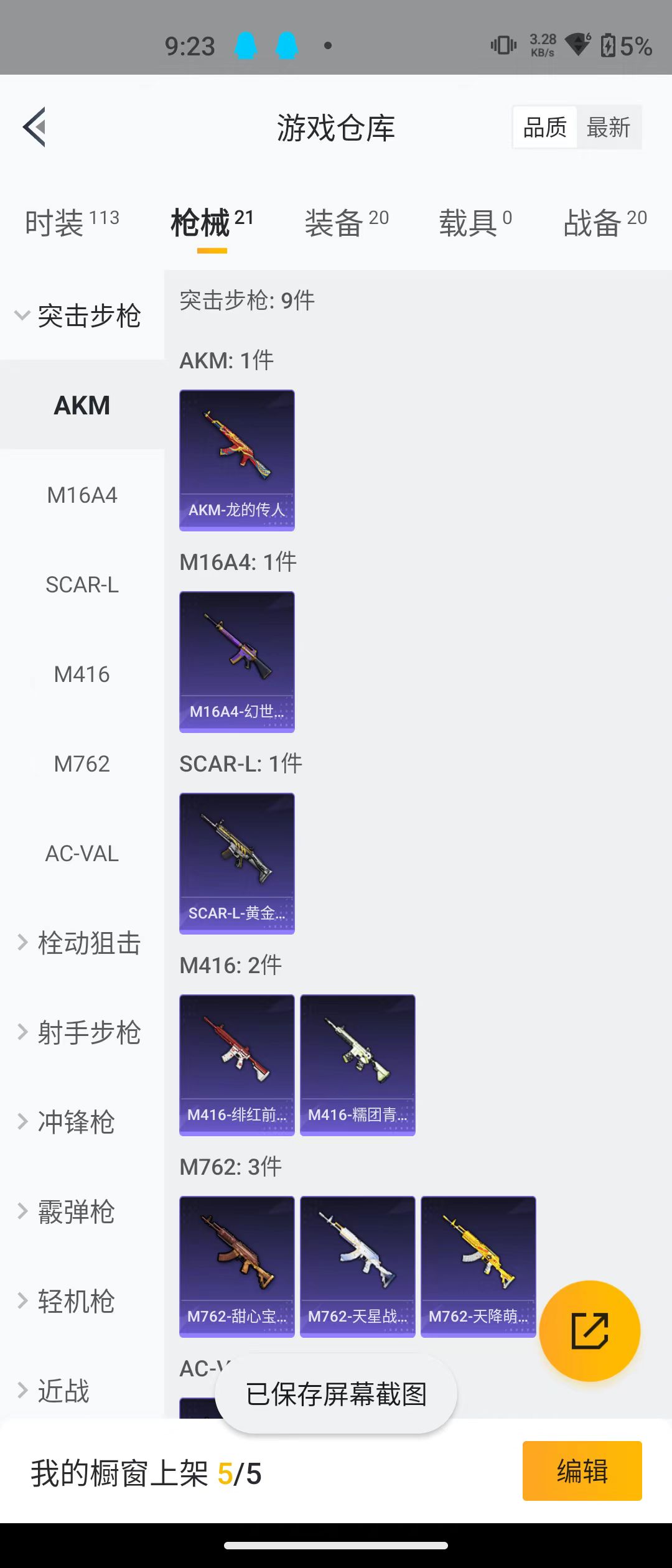
Task: Go back using the top-left arrow
Action: coord(35,128)
